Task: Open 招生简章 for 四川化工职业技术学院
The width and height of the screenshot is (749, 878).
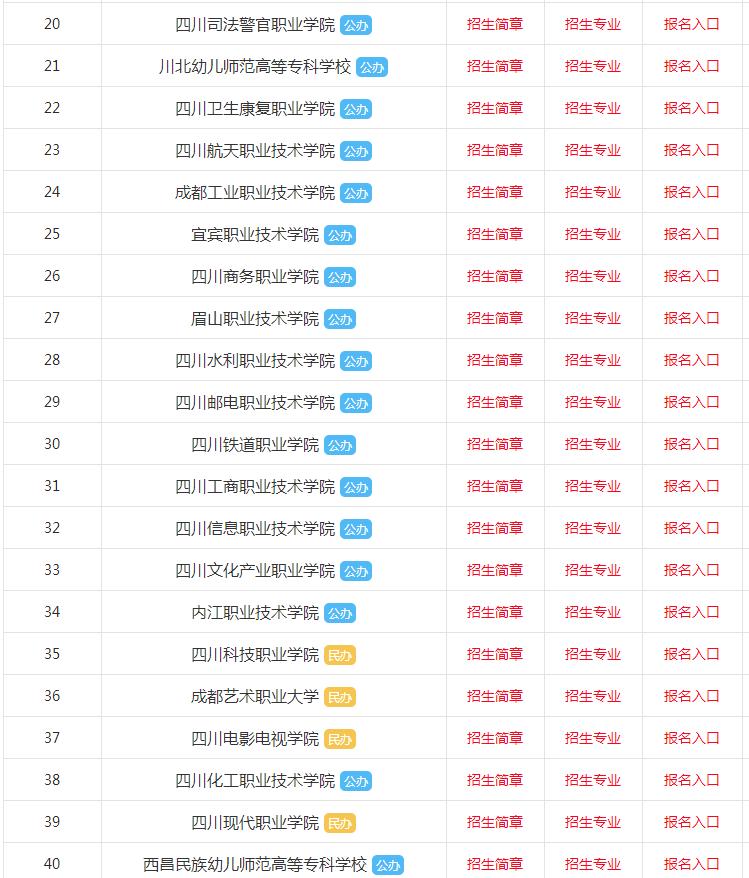Action: [495, 780]
